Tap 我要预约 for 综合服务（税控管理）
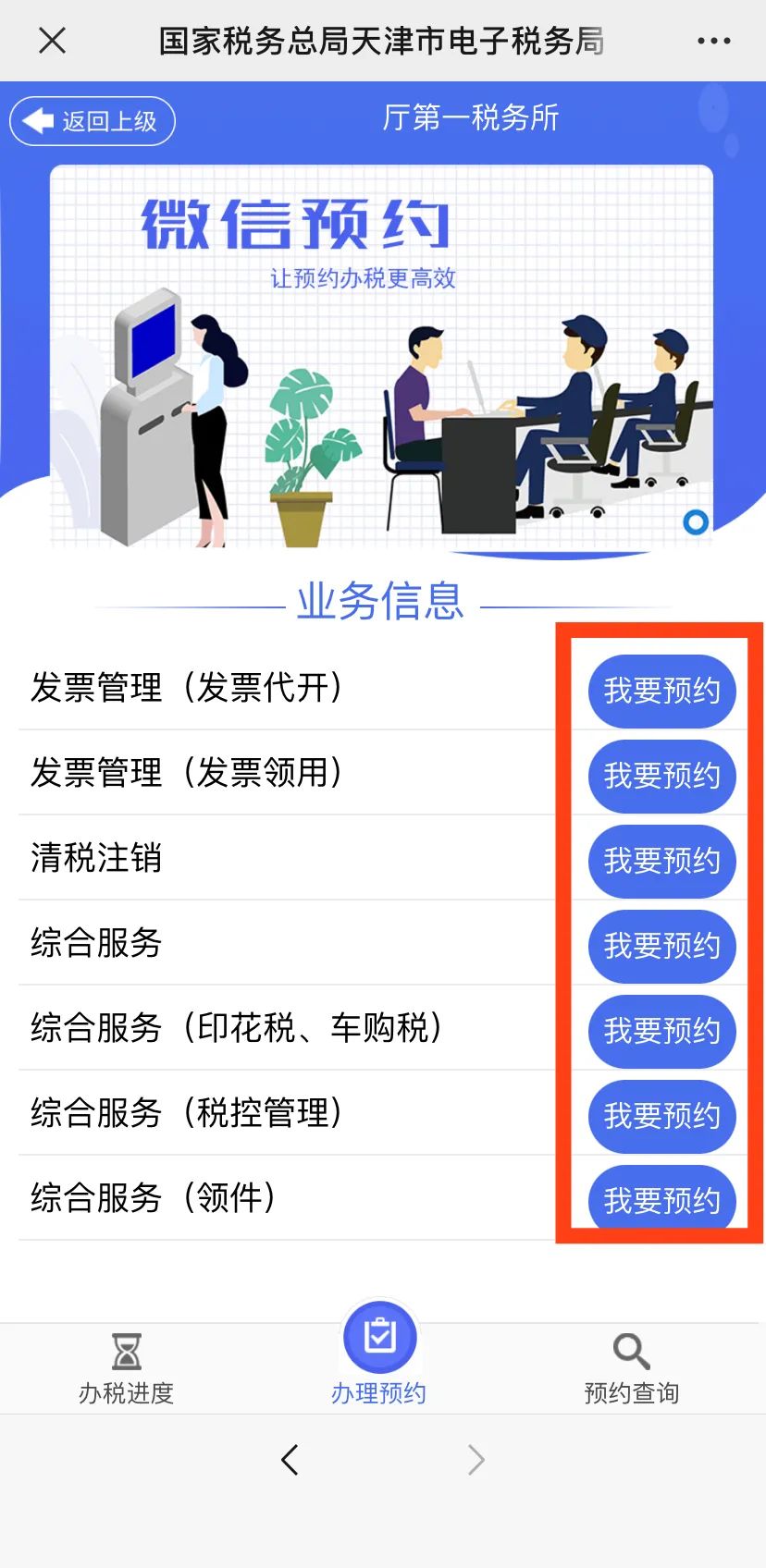Viewport: 766px width, 1568px height. click(661, 1116)
